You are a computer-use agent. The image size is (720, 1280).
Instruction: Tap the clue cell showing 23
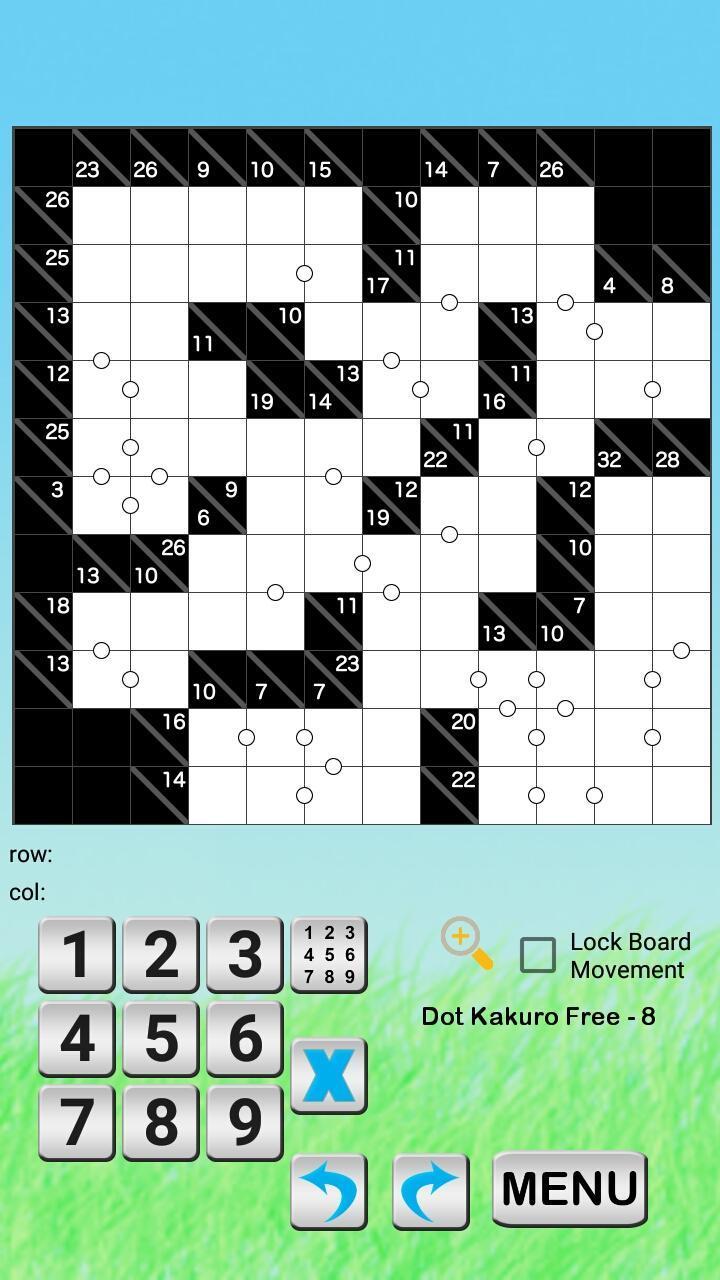(90, 170)
